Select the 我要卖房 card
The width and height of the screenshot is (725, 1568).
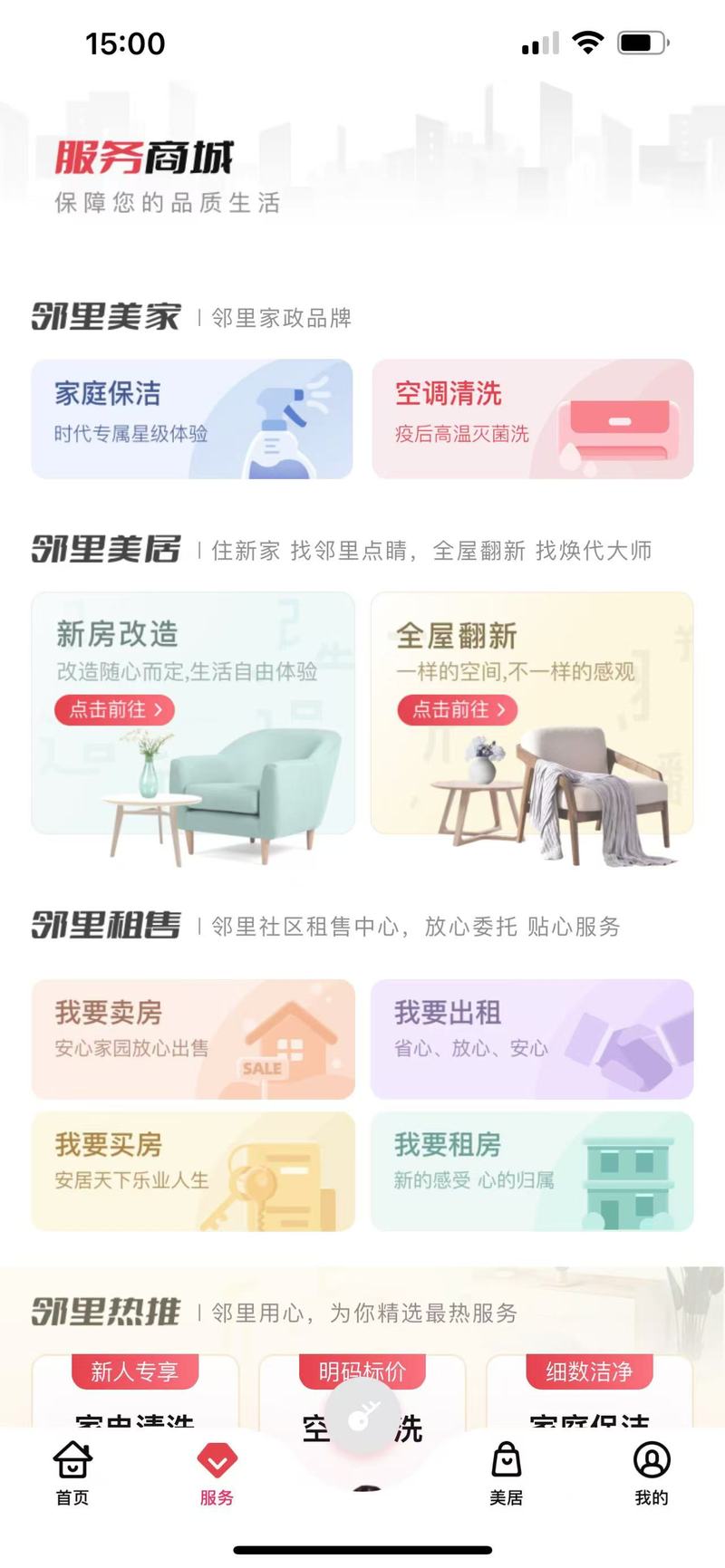coord(192,1038)
